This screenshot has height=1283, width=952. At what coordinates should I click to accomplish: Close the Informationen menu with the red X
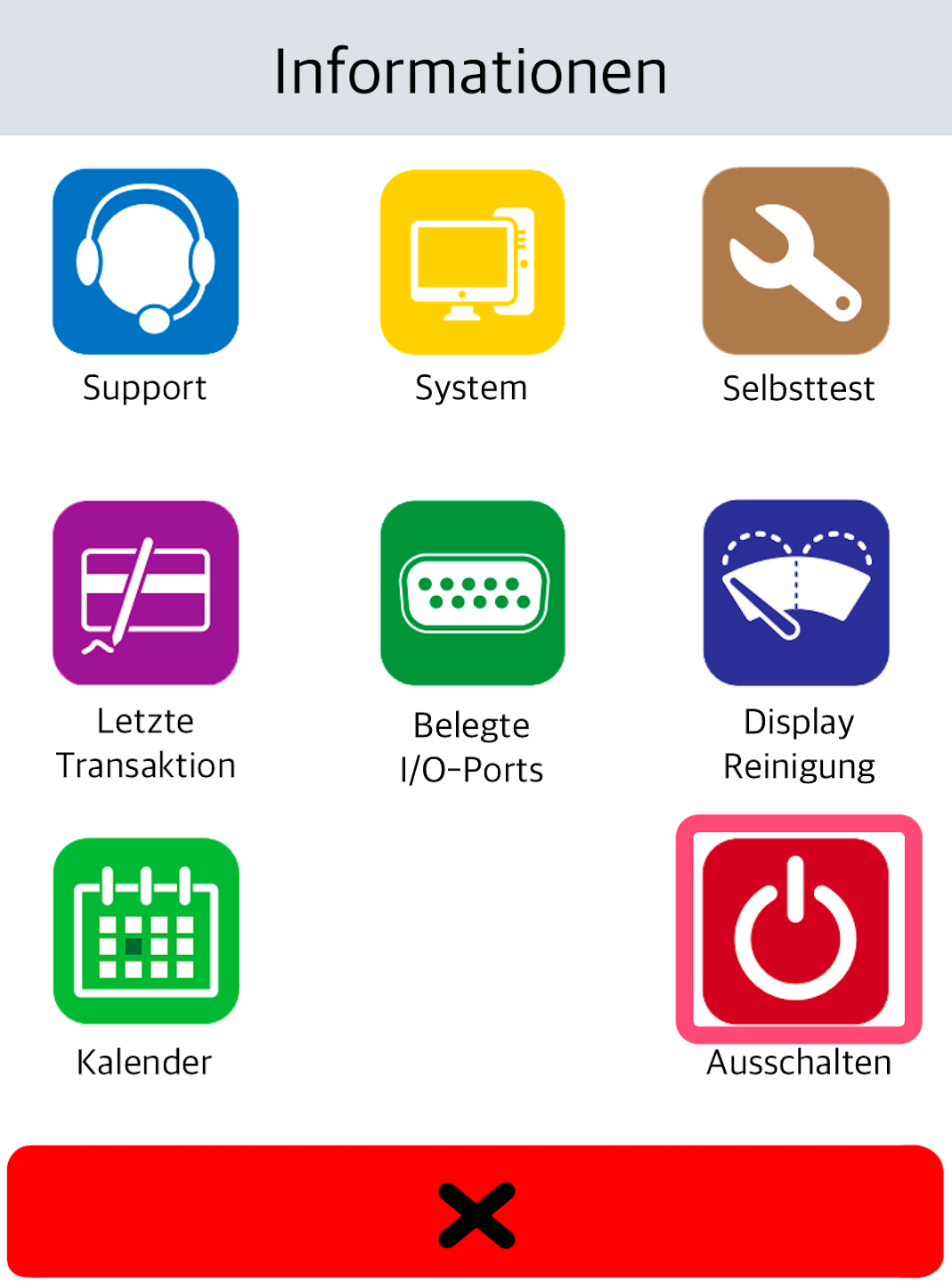point(476,1213)
